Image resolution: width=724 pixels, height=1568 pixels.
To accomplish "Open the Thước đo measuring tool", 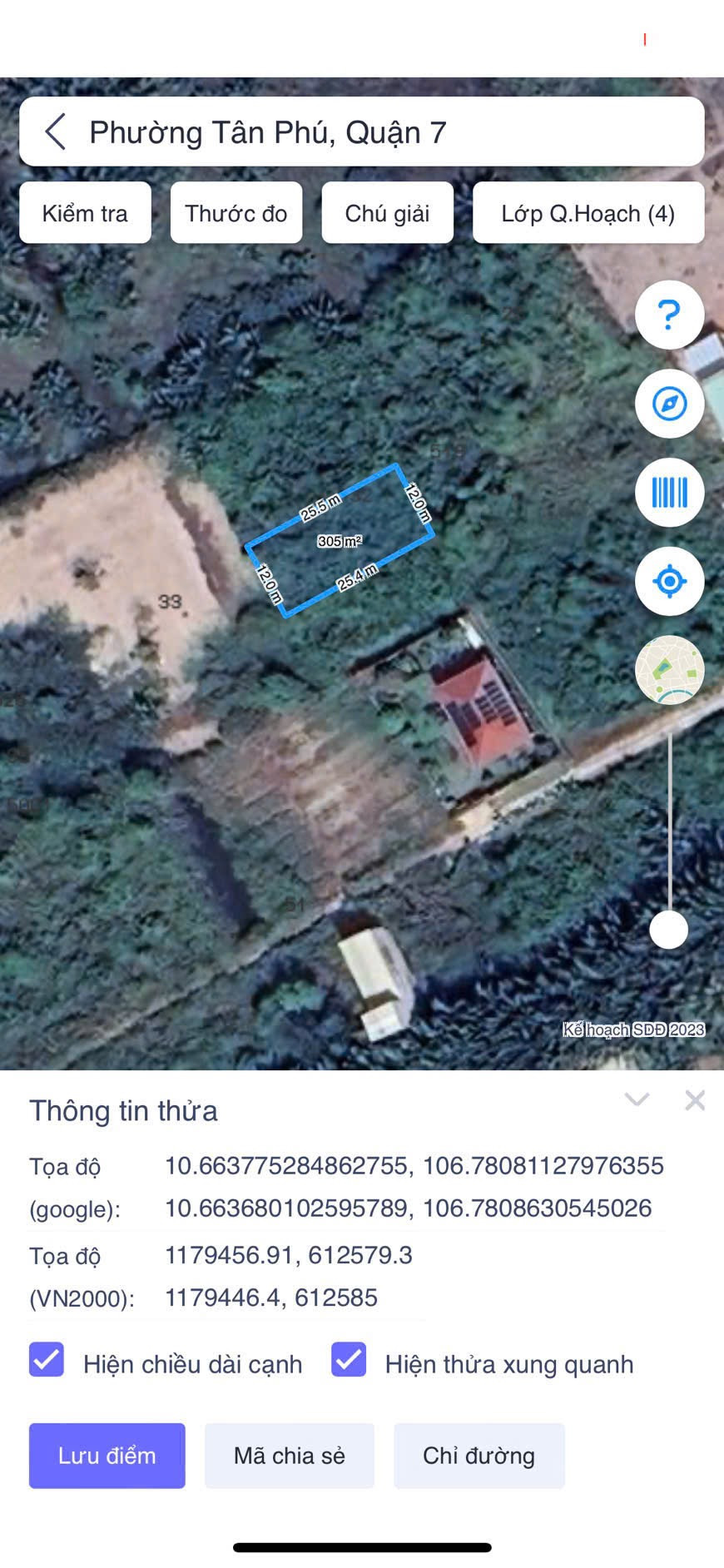I will 236,213.
